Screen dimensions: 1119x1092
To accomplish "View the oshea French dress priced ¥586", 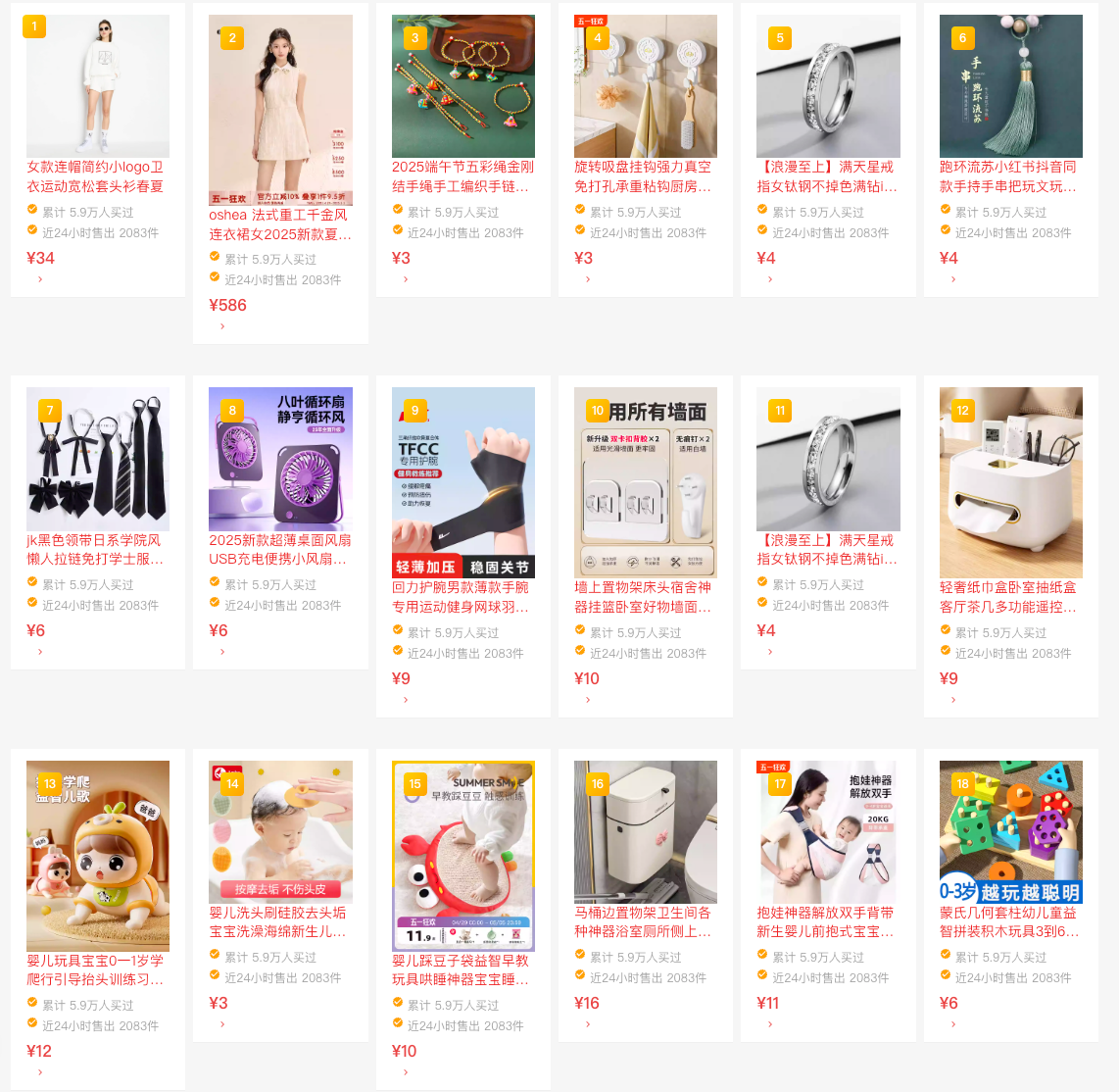I will [x=280, y=110].
